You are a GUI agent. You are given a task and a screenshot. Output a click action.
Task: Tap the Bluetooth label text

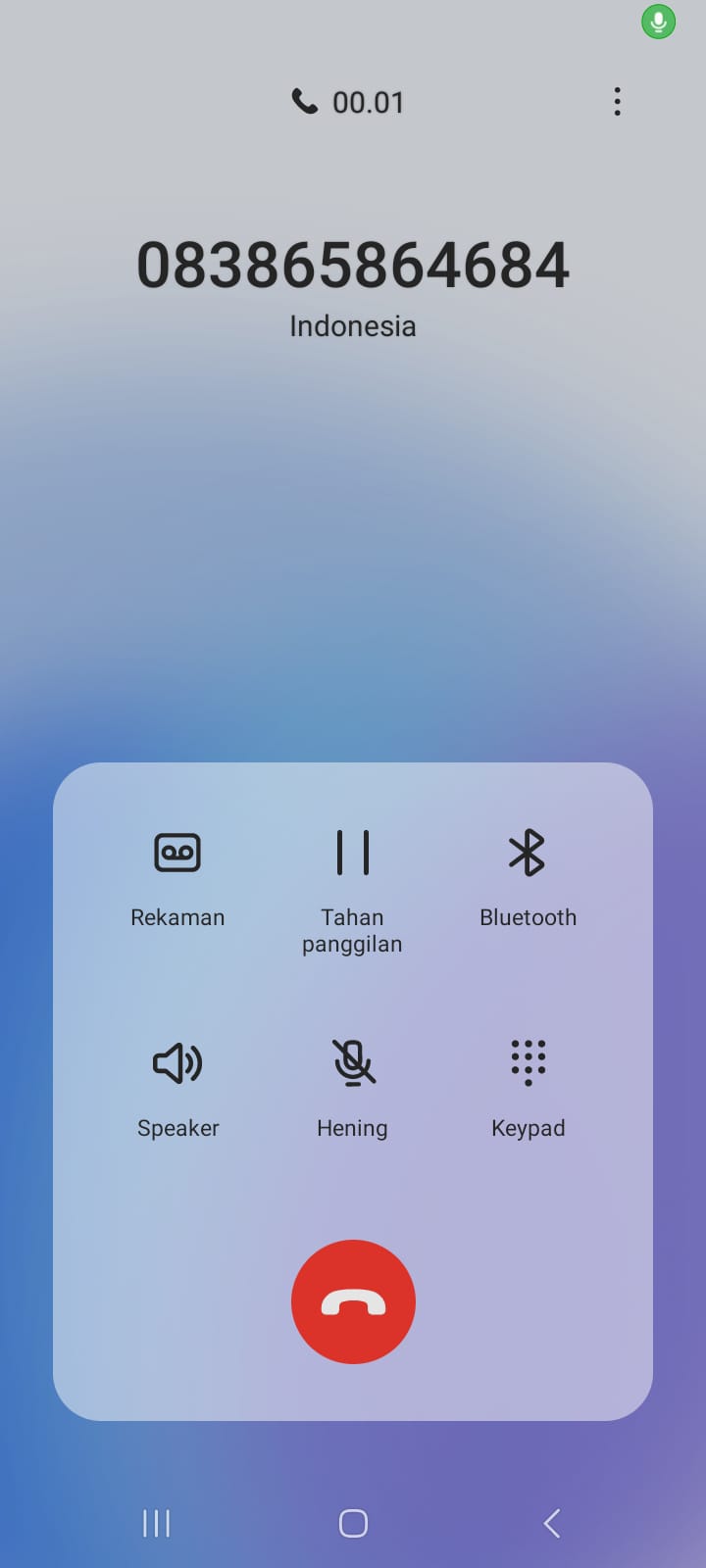[528, 917]
